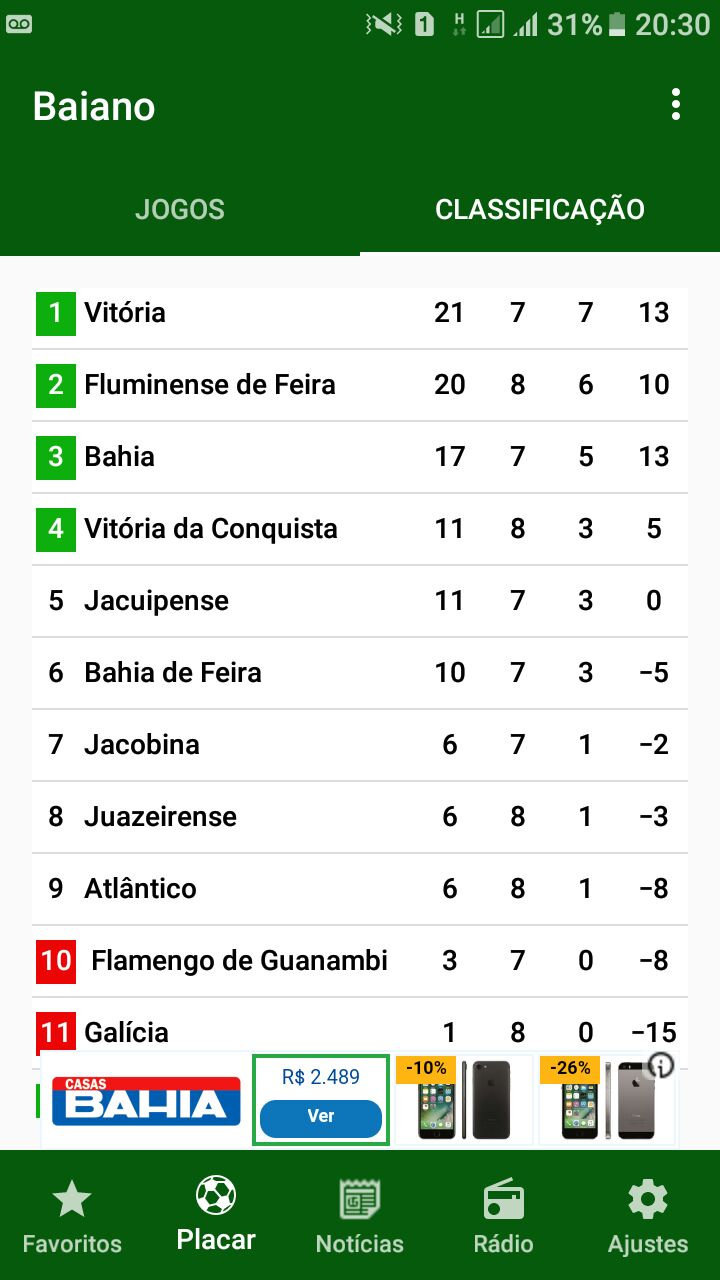
Task: Tap the Ver button in the ad
Action: (321, 1116)
